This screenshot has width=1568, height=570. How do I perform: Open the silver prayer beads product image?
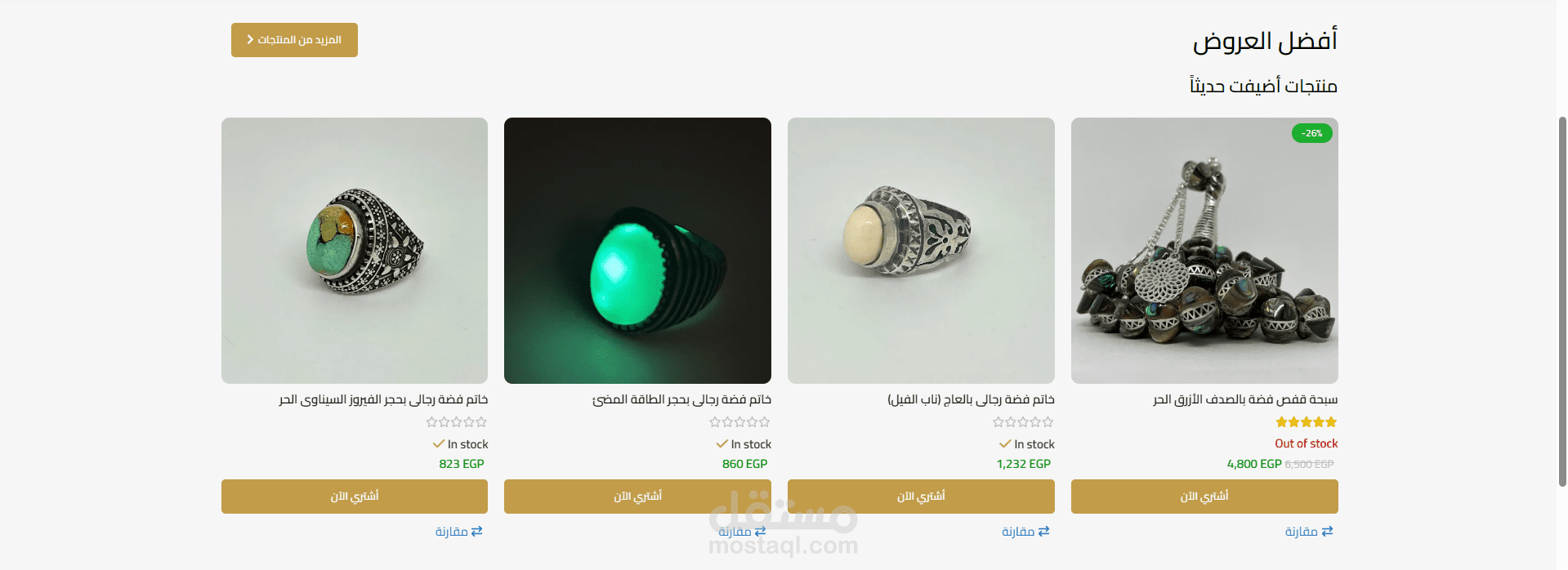(x=1204, y=251)
